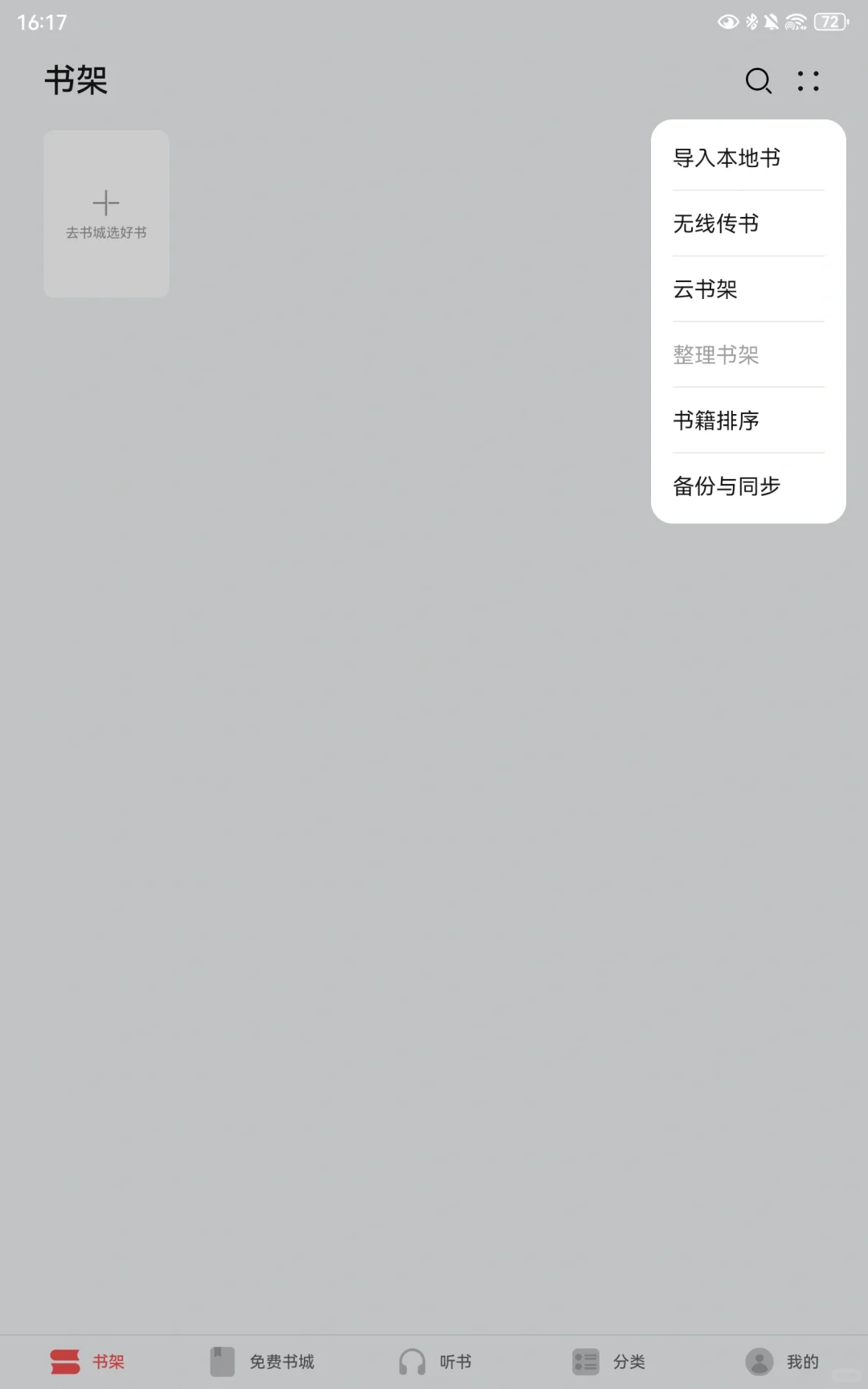
Task: Open 备份与同步 settings
Action: pyautogui.click(x=748, y=486)
